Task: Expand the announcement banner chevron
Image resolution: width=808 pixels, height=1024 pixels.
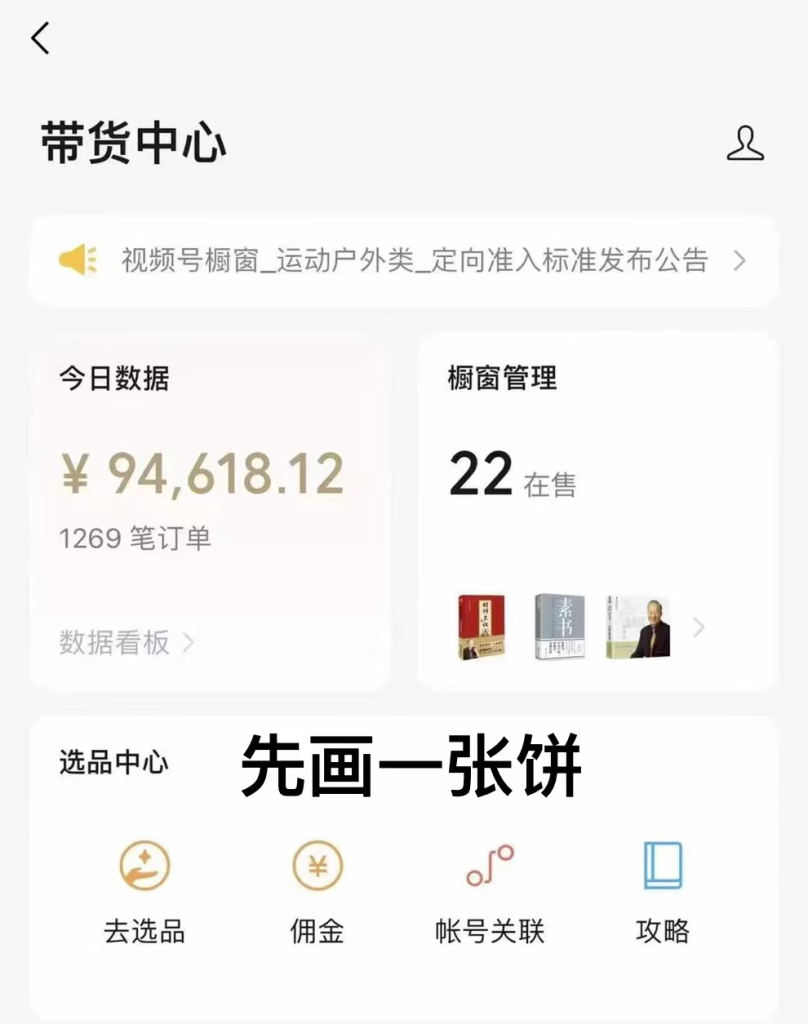Action: click(742, 261)
